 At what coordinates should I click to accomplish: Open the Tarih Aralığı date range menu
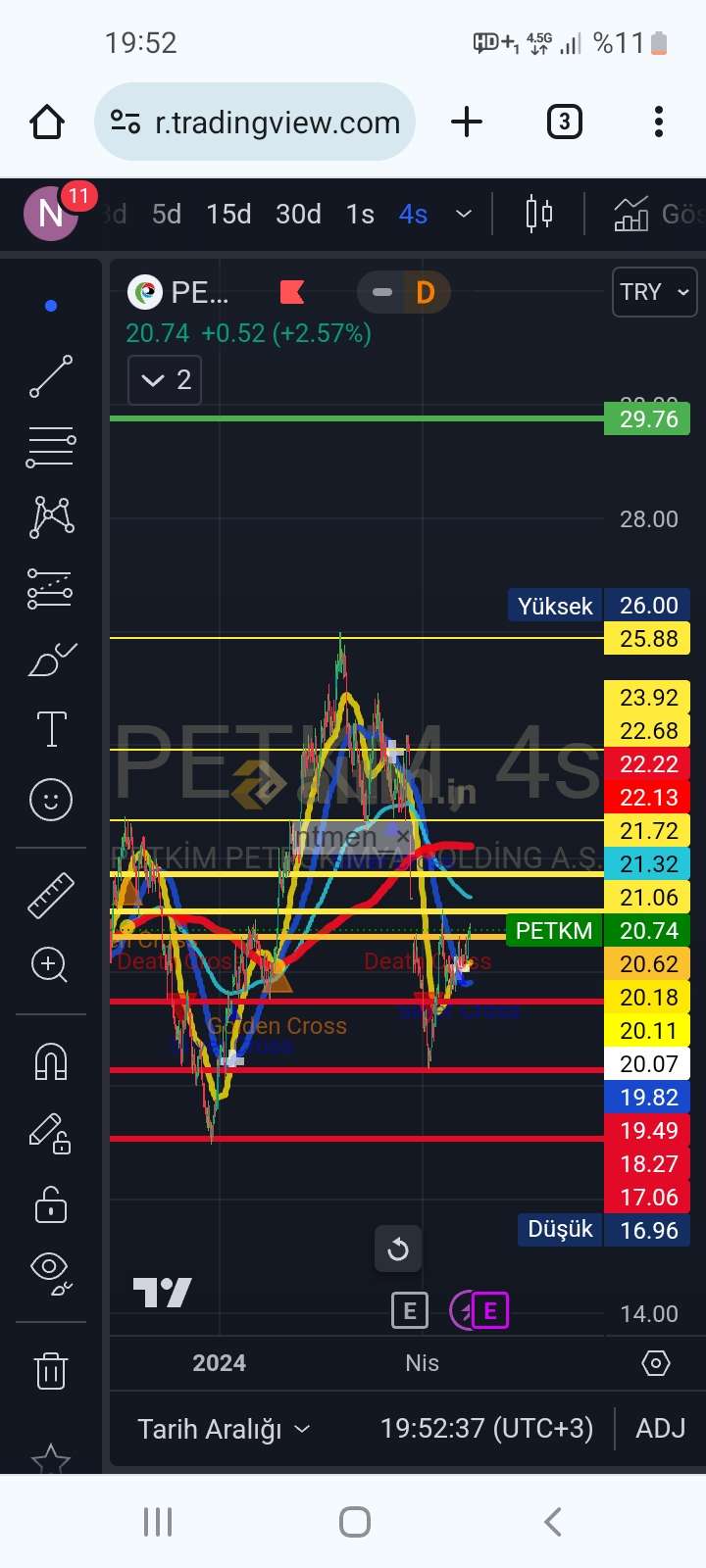pos(224,1430)
